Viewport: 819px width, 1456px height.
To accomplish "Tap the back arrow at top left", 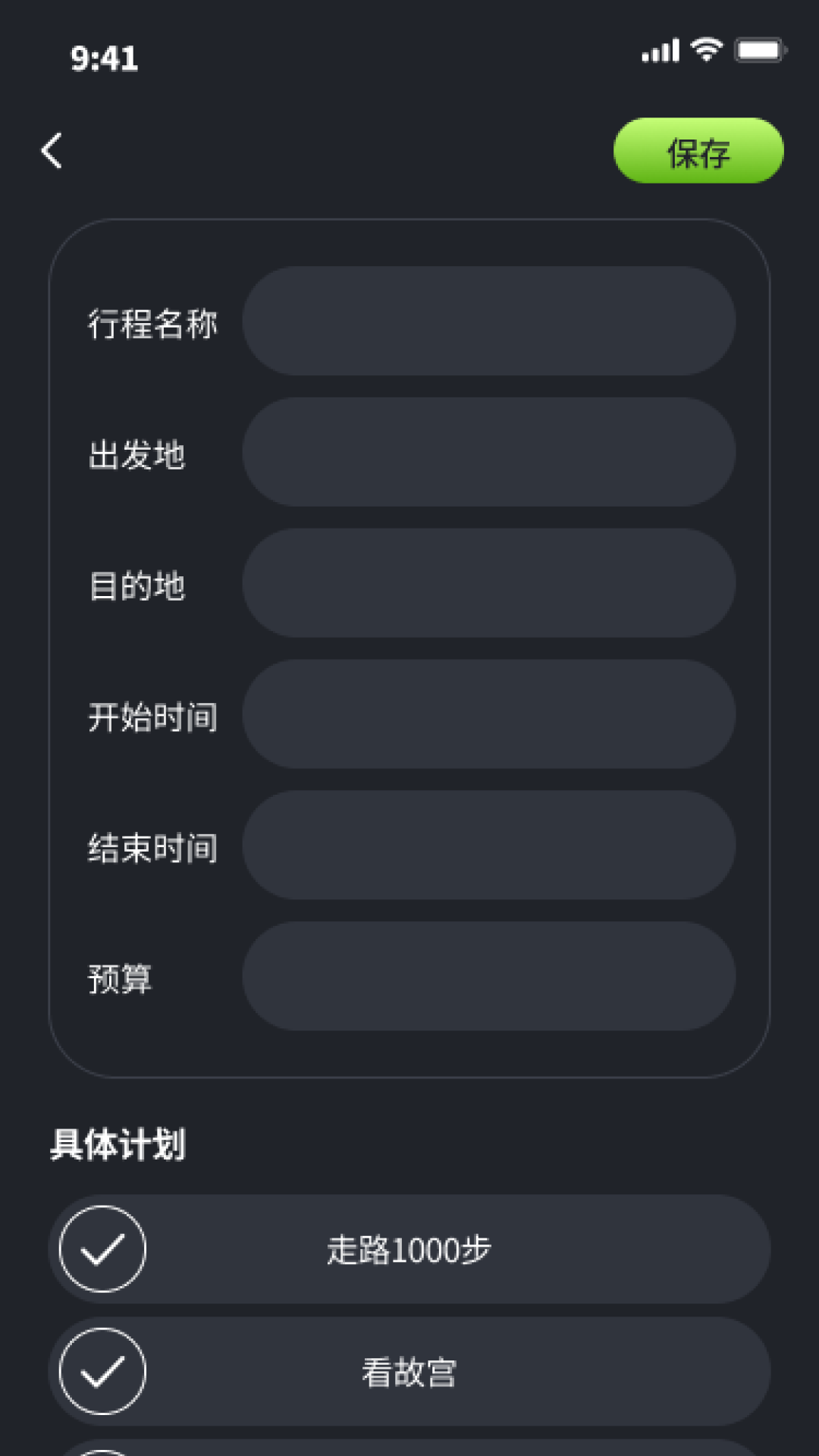I will point(51,151).
